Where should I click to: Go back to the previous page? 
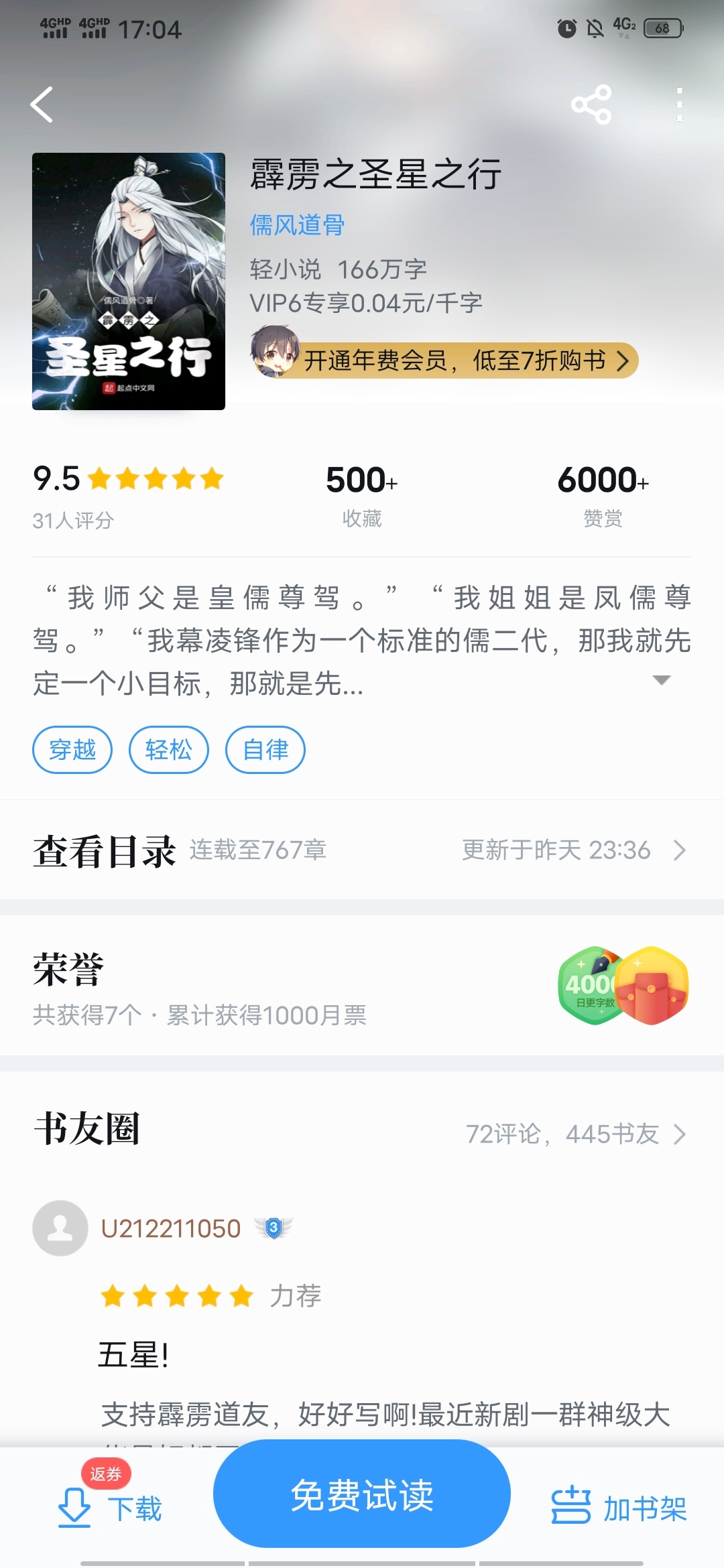(x=42, y=105)
